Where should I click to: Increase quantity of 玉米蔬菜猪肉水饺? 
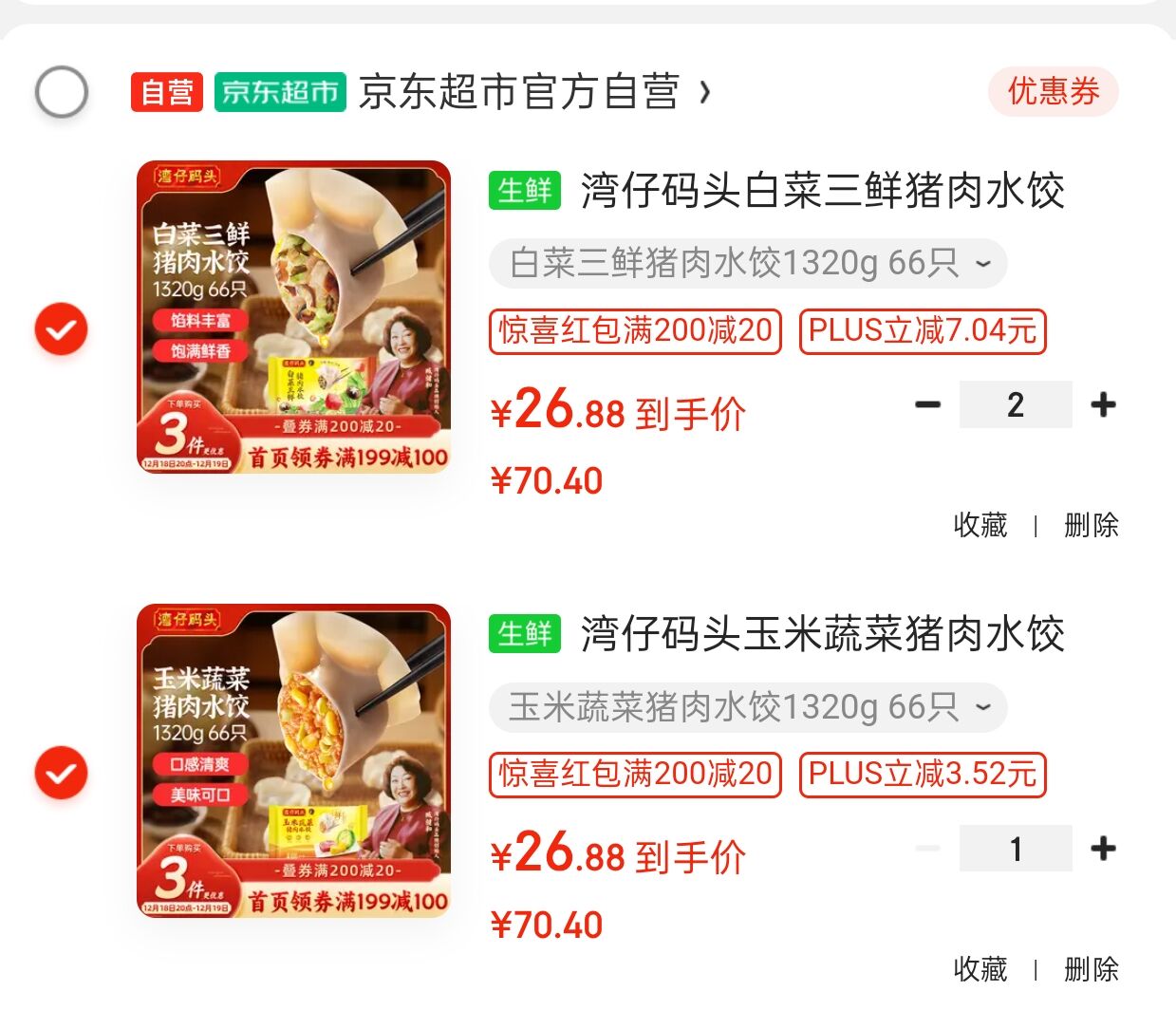tap(1103, 849)
